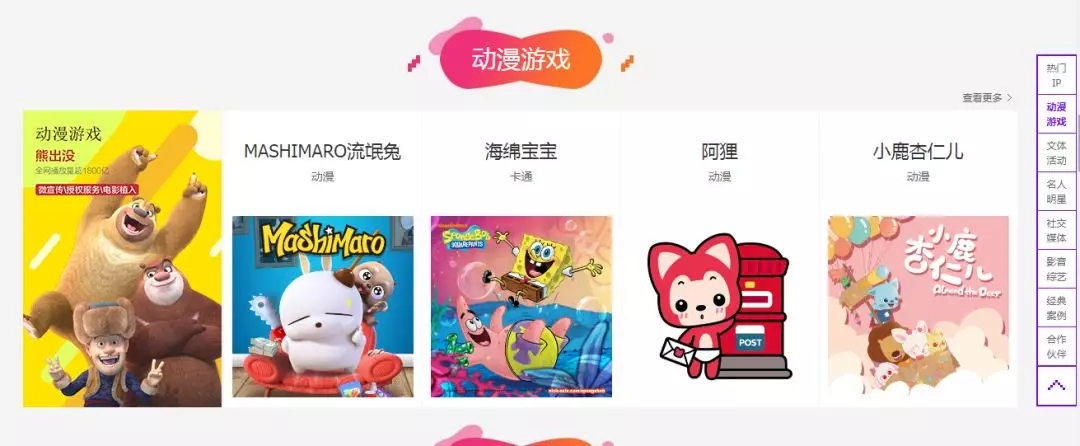Jump to the 热门IP section
1080x446 pixels.
point(1056,75)
